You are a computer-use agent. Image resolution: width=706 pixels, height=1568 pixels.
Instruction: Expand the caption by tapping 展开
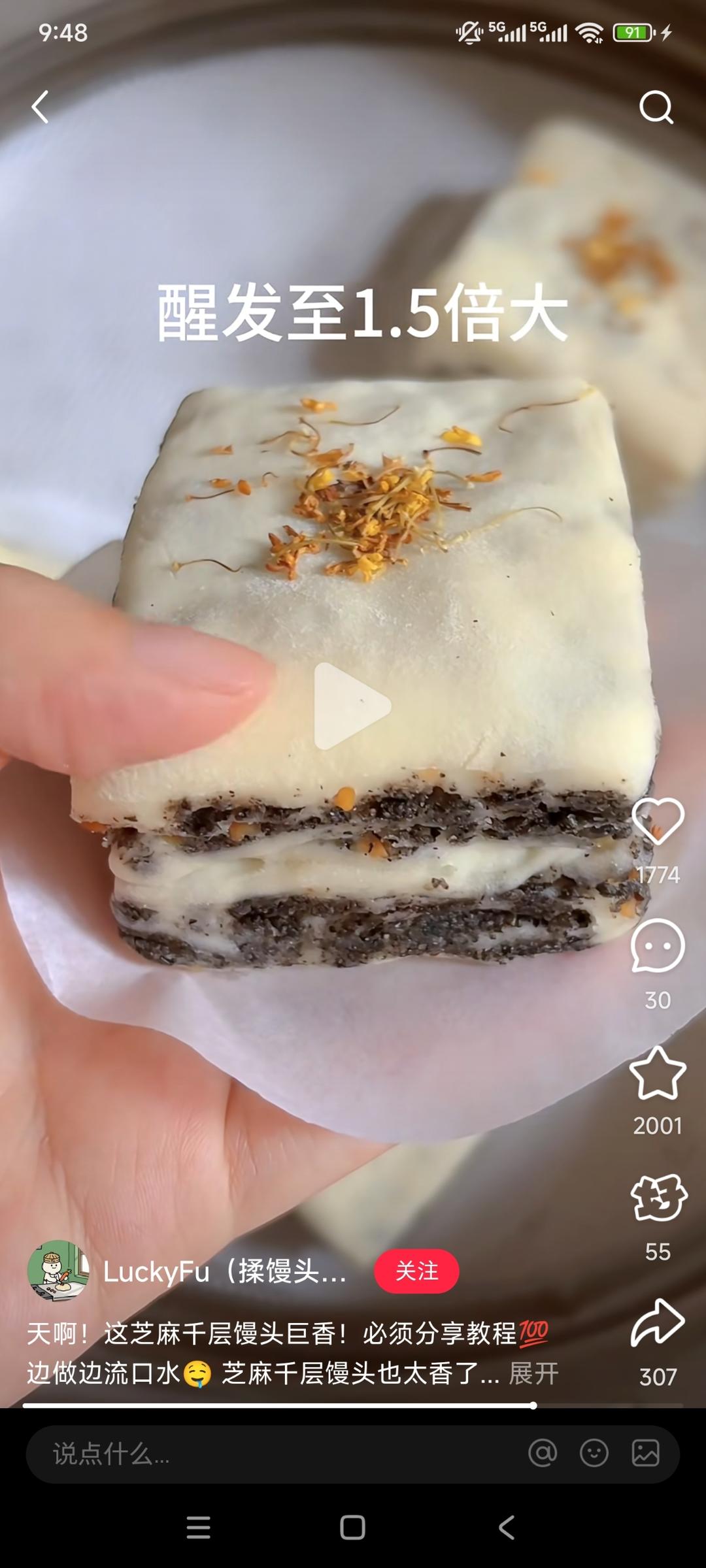click(x=533, y=1369)
